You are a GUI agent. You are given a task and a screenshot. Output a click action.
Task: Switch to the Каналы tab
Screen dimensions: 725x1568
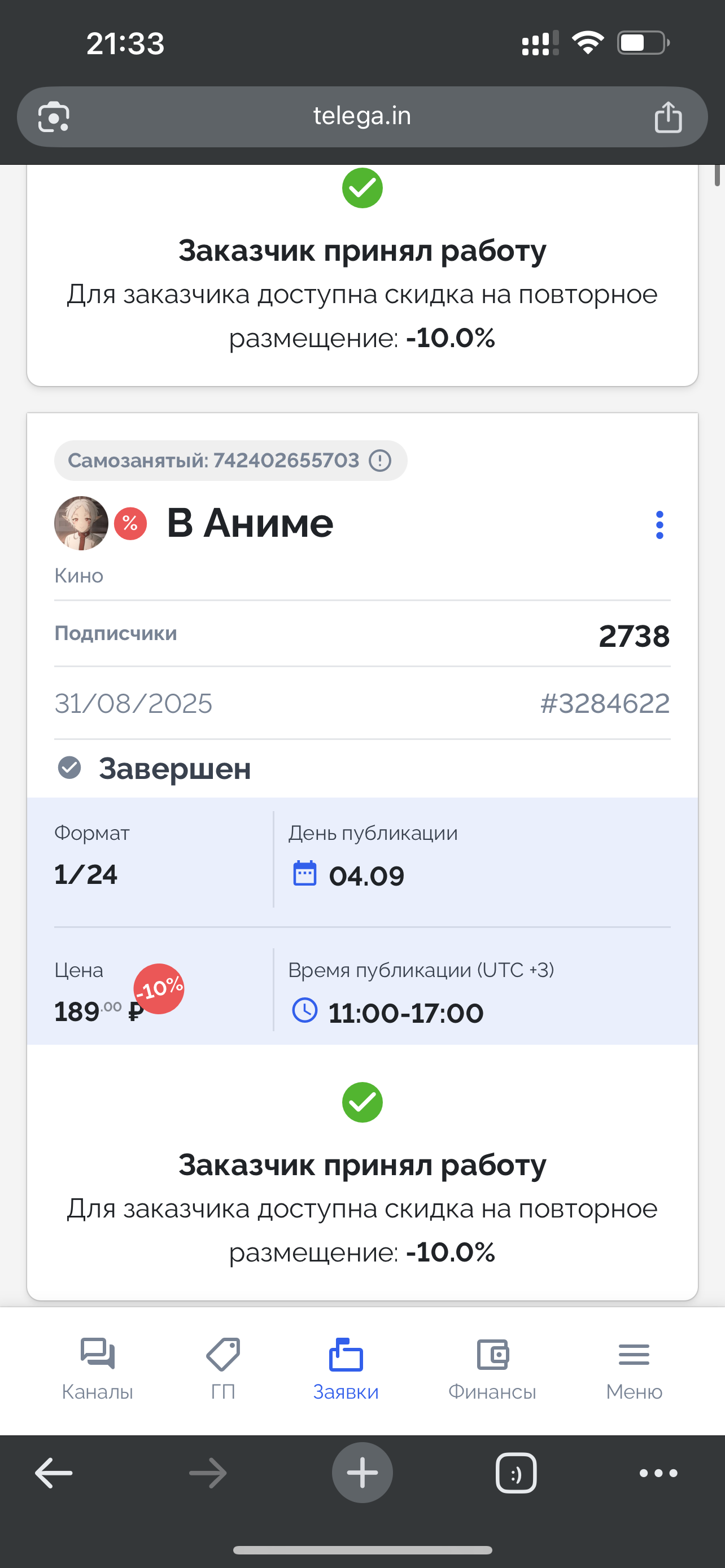97,1367
